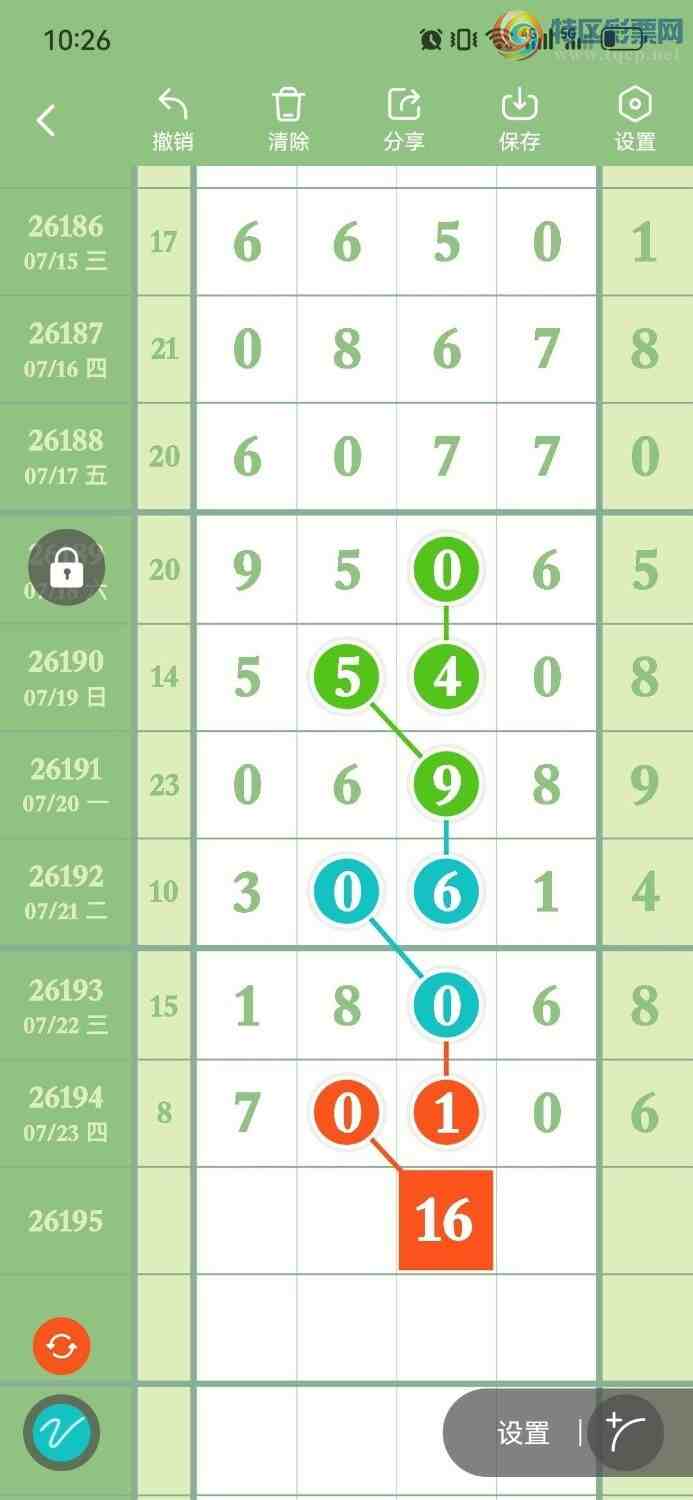Screen dimensions: 693x1500
Task: Undo last action with 撤销
Action: point(173,120)
